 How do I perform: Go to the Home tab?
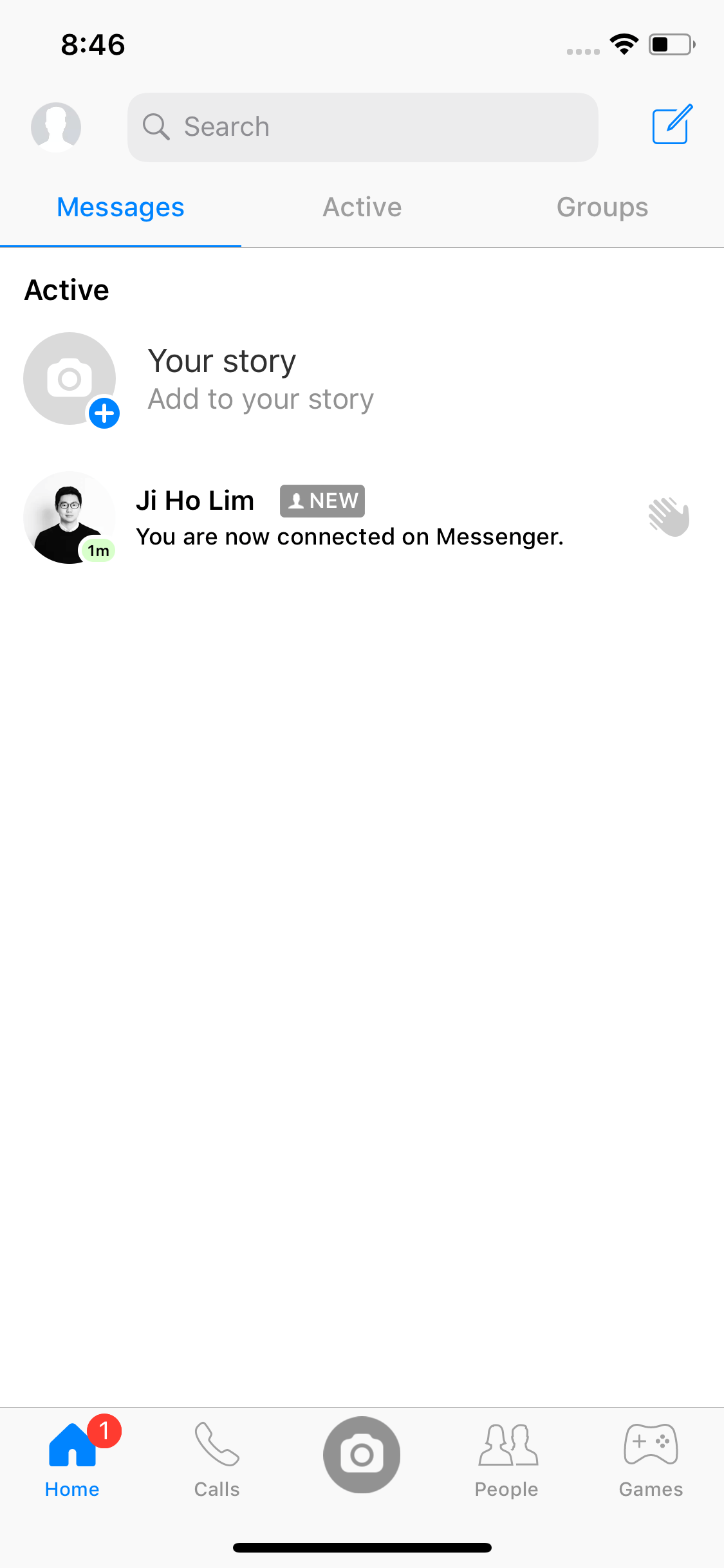pos(72,1457)
